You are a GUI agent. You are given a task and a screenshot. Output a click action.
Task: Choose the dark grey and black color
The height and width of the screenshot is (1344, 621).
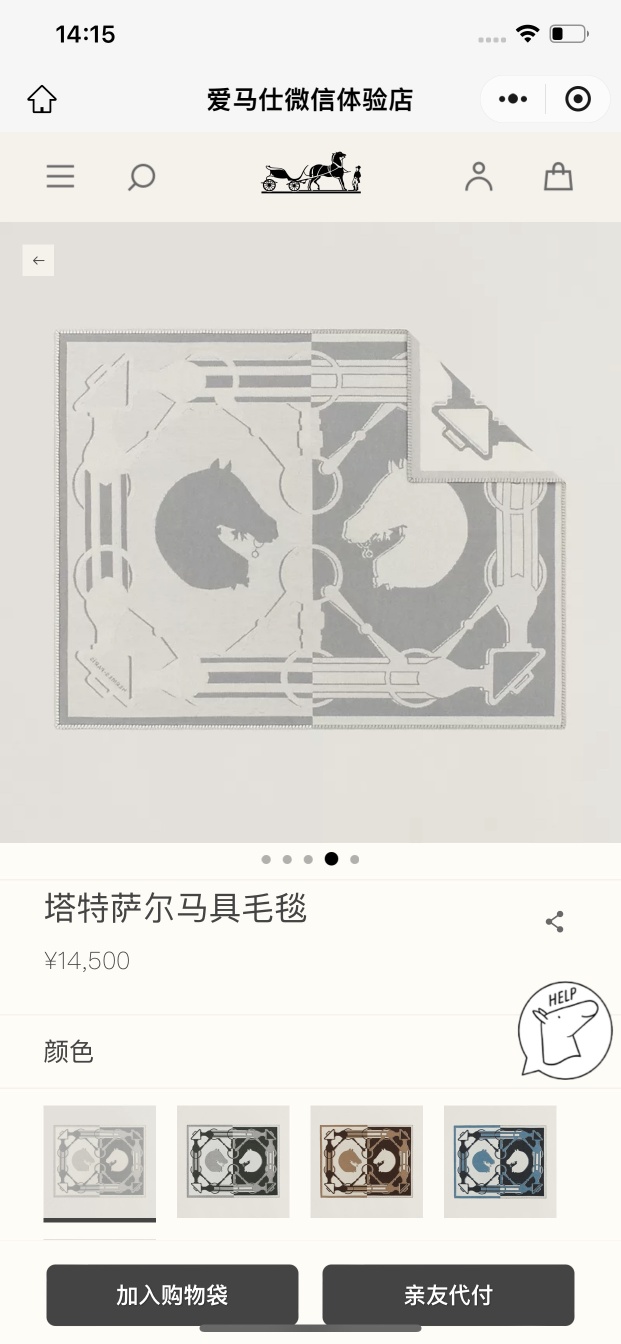click(233, 1161)
